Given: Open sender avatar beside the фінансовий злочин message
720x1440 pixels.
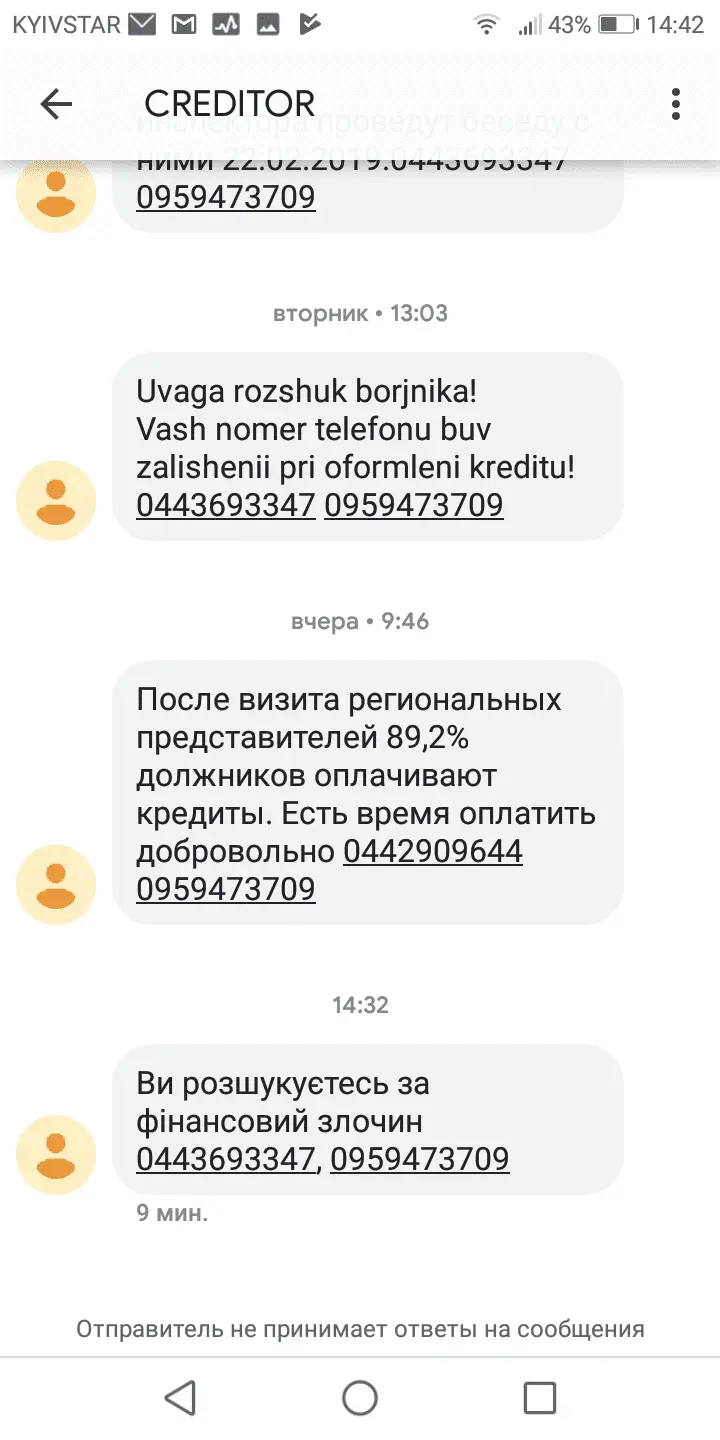Looking at the screenshot, I should pos(56,1153).
